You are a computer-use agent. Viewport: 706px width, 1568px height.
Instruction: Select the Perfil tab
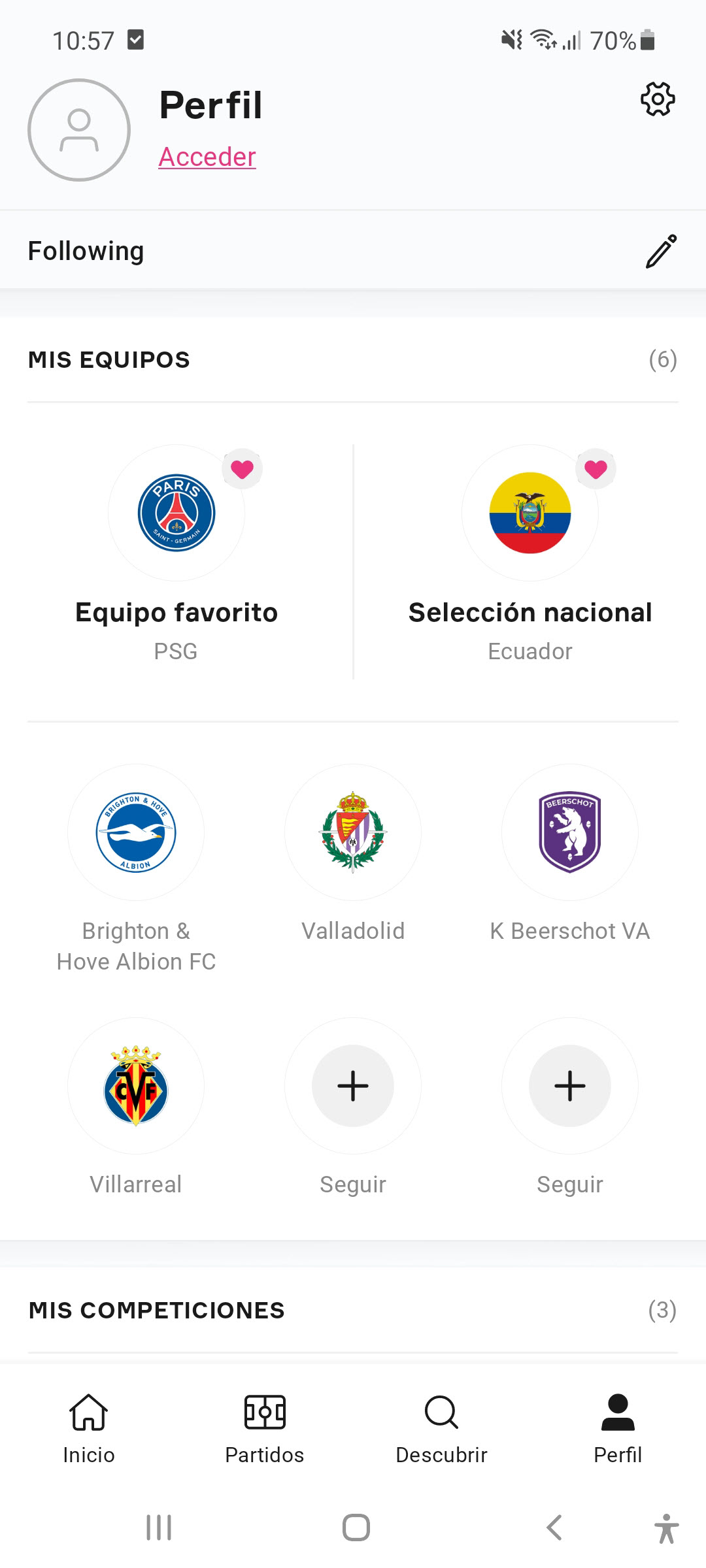tap(618, 1428)
